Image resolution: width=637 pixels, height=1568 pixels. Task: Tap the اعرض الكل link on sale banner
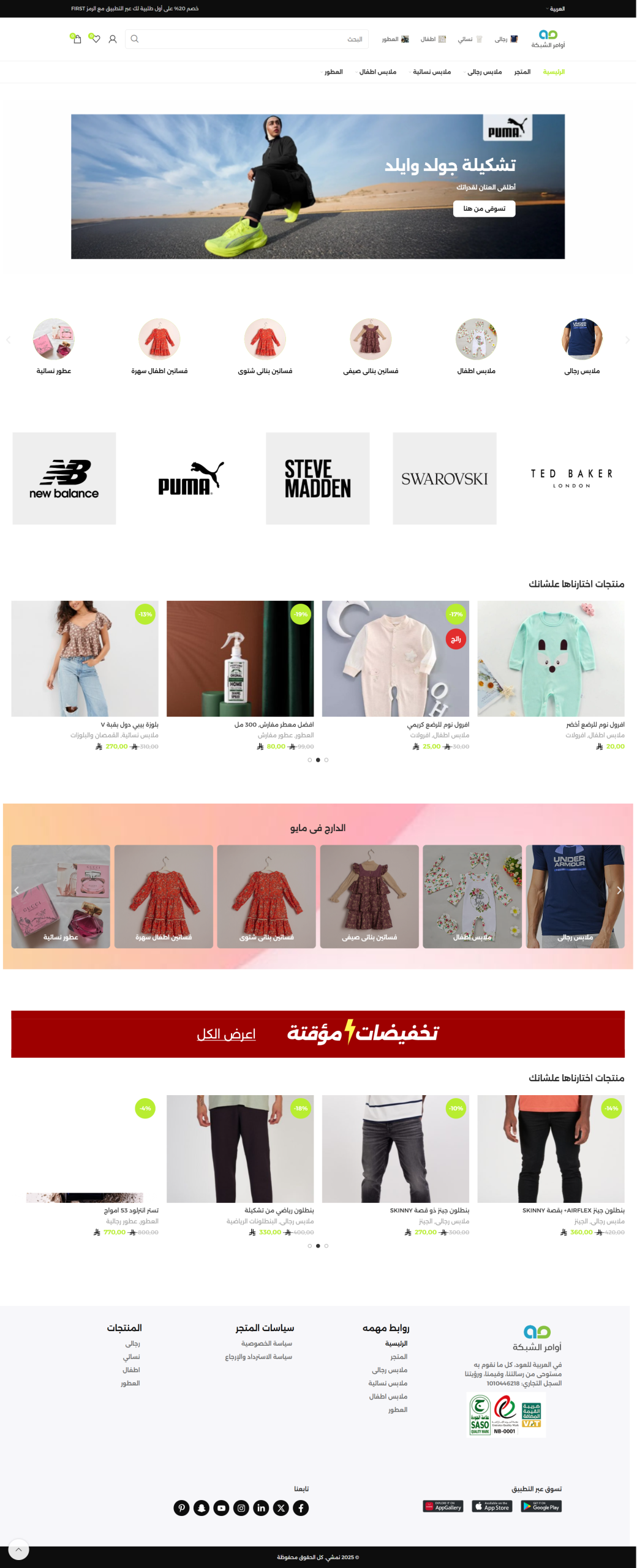coord(226,1035)
